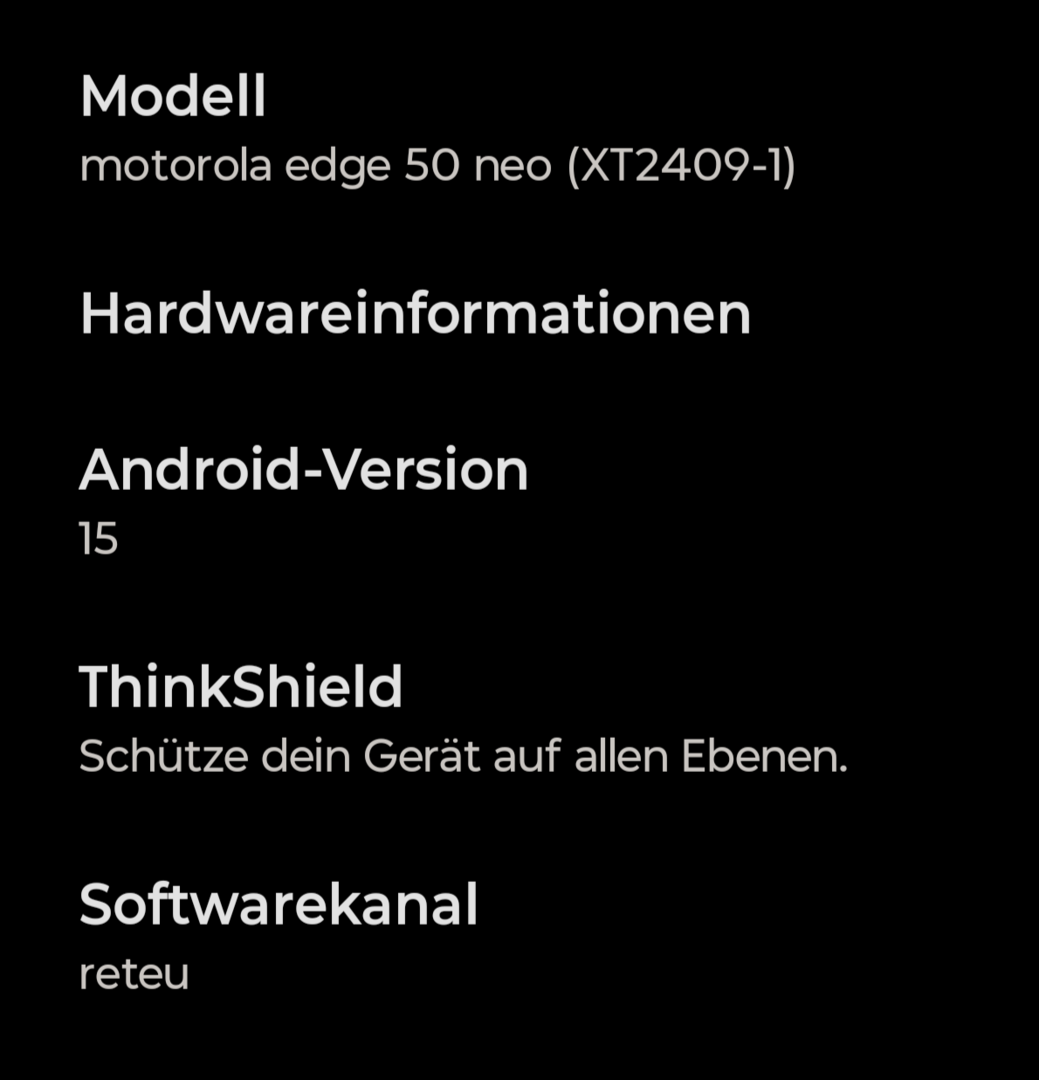The image size is (1039, 1080).
Task: Open the Android-Version details
Action: (x=304, y=500)
